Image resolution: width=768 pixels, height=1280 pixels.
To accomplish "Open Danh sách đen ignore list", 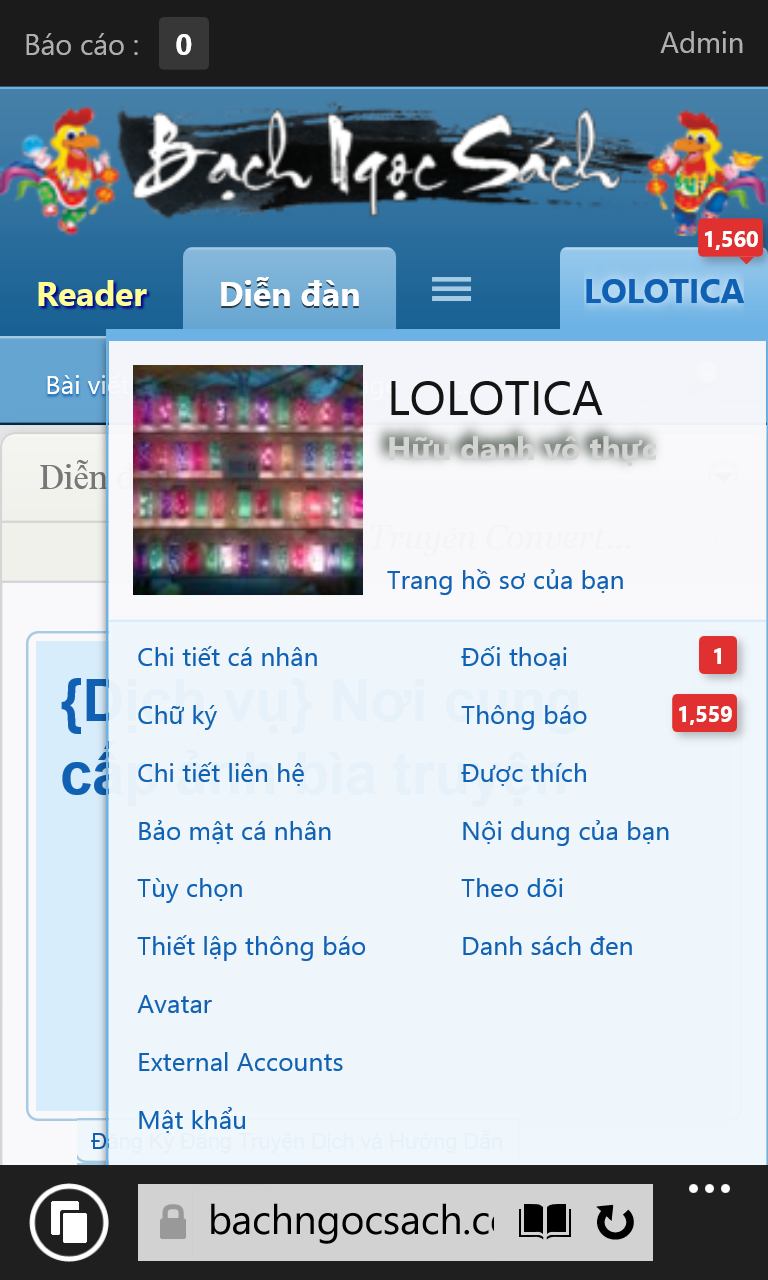I will 547,947.
